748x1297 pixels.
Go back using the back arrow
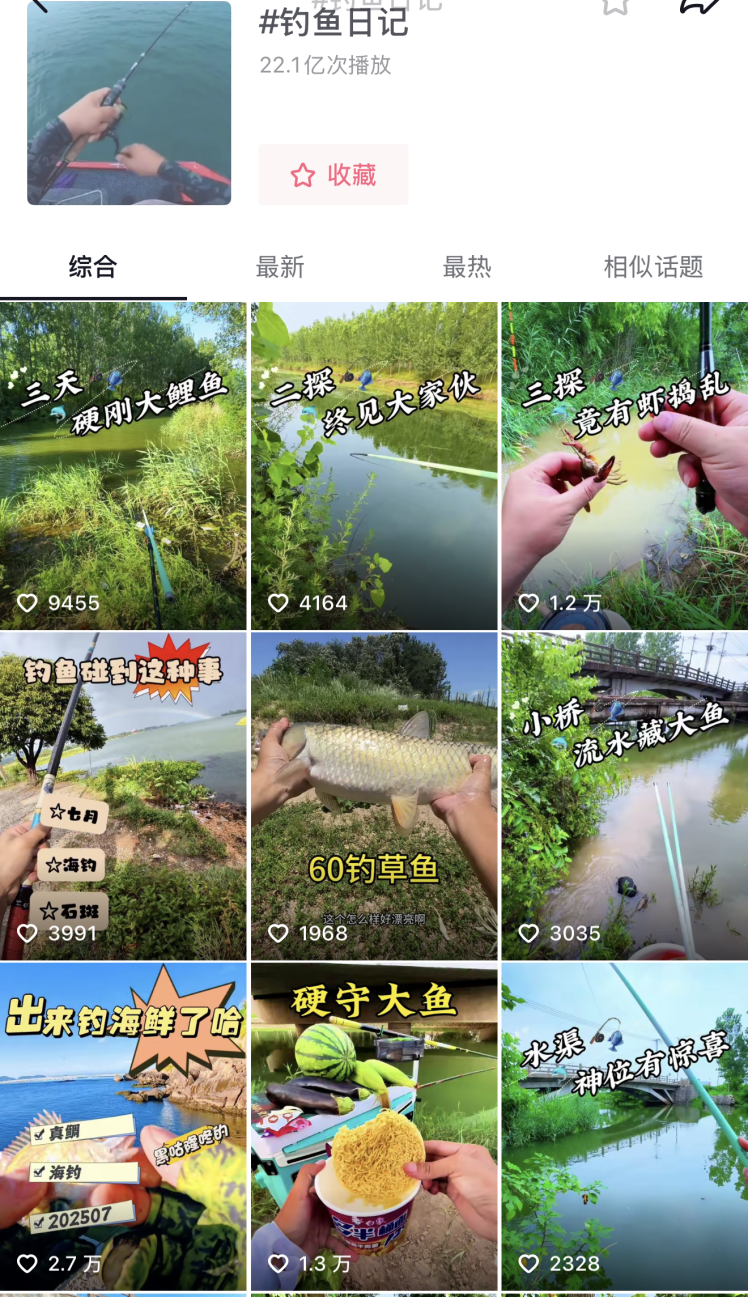coord(38,5)
